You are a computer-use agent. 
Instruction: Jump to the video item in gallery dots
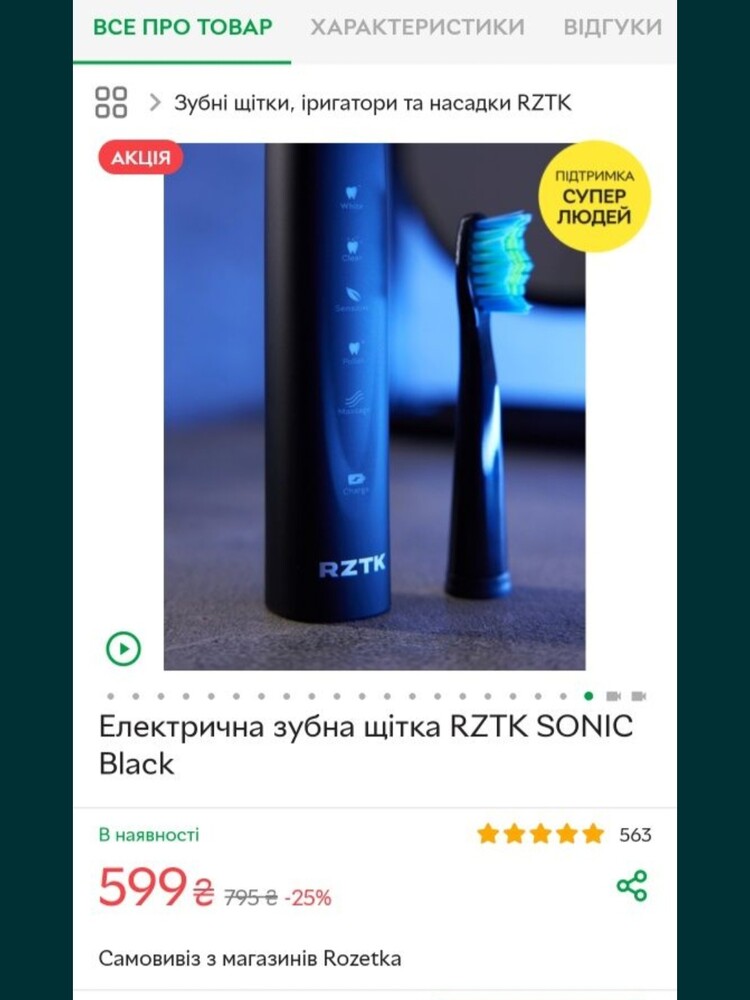coord(614,696)
